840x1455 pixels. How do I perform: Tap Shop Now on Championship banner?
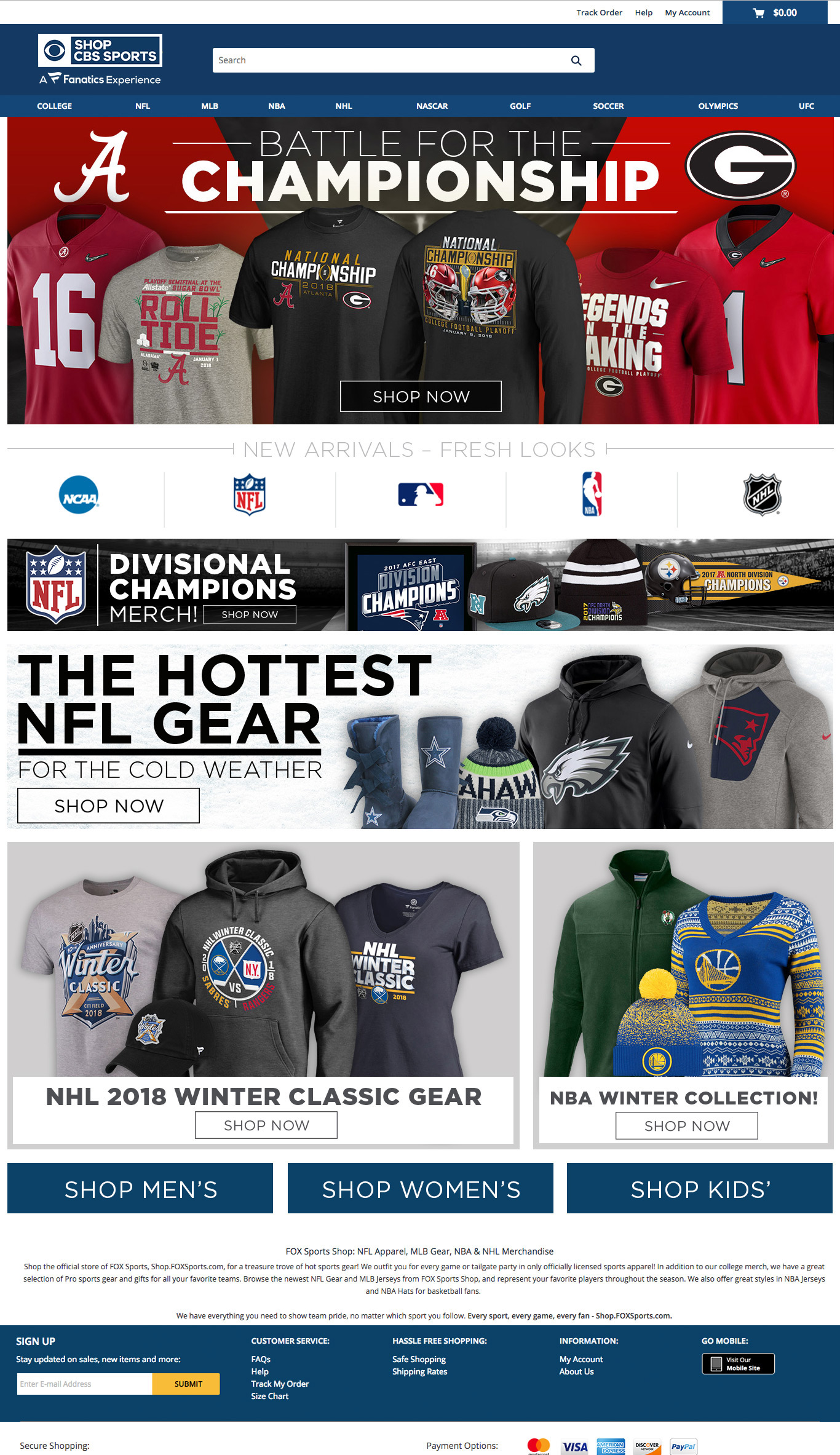coord(421,397)
